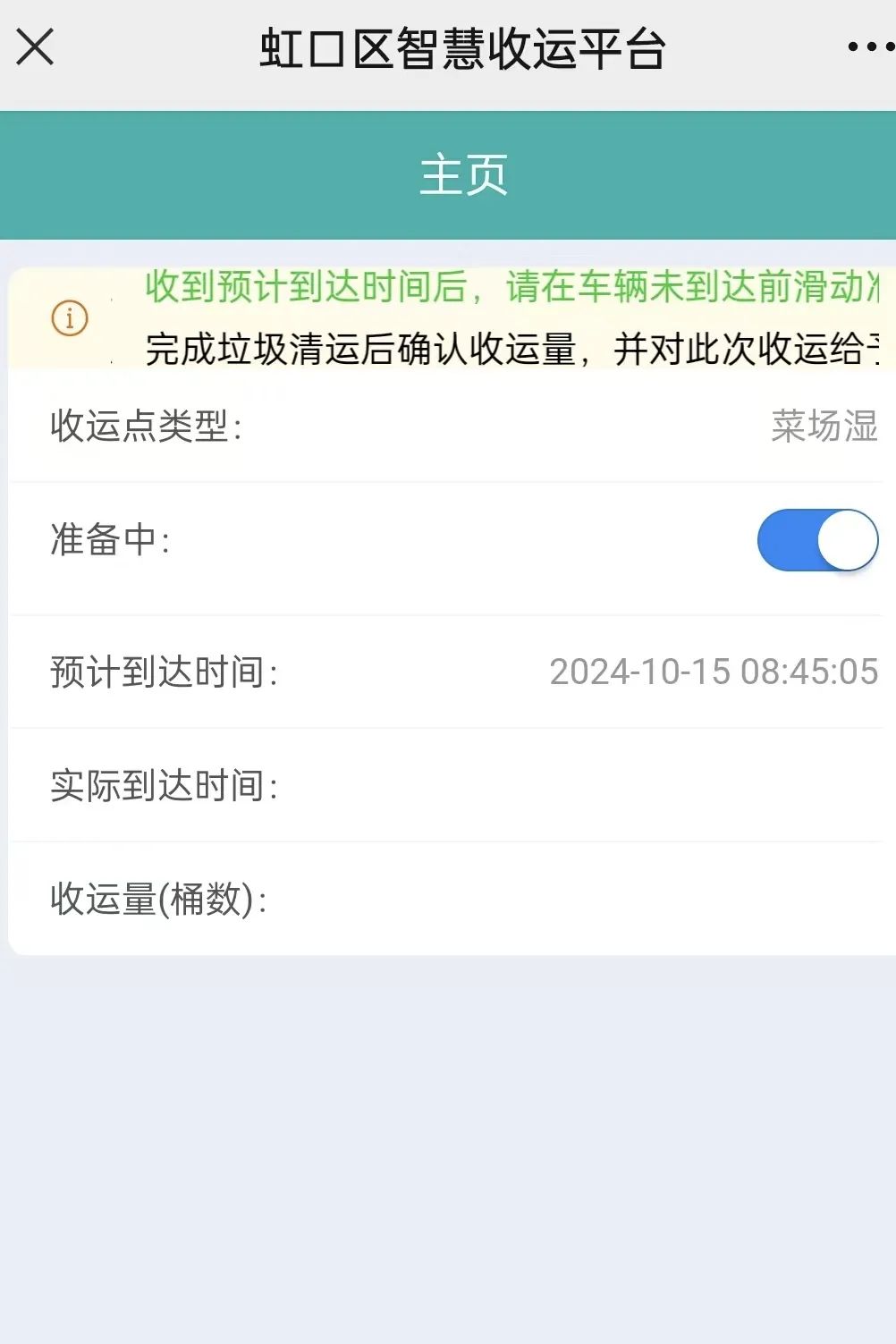Tap the circular info icon in the notice banner

pos(70,318)
